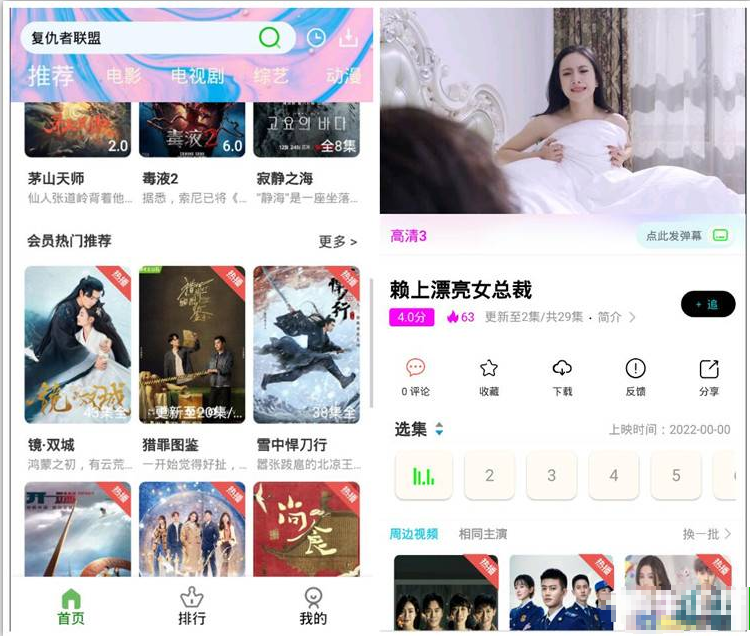Open the 评论 comments icon
This screenshot has height=636, width=750.
[415, 377]
